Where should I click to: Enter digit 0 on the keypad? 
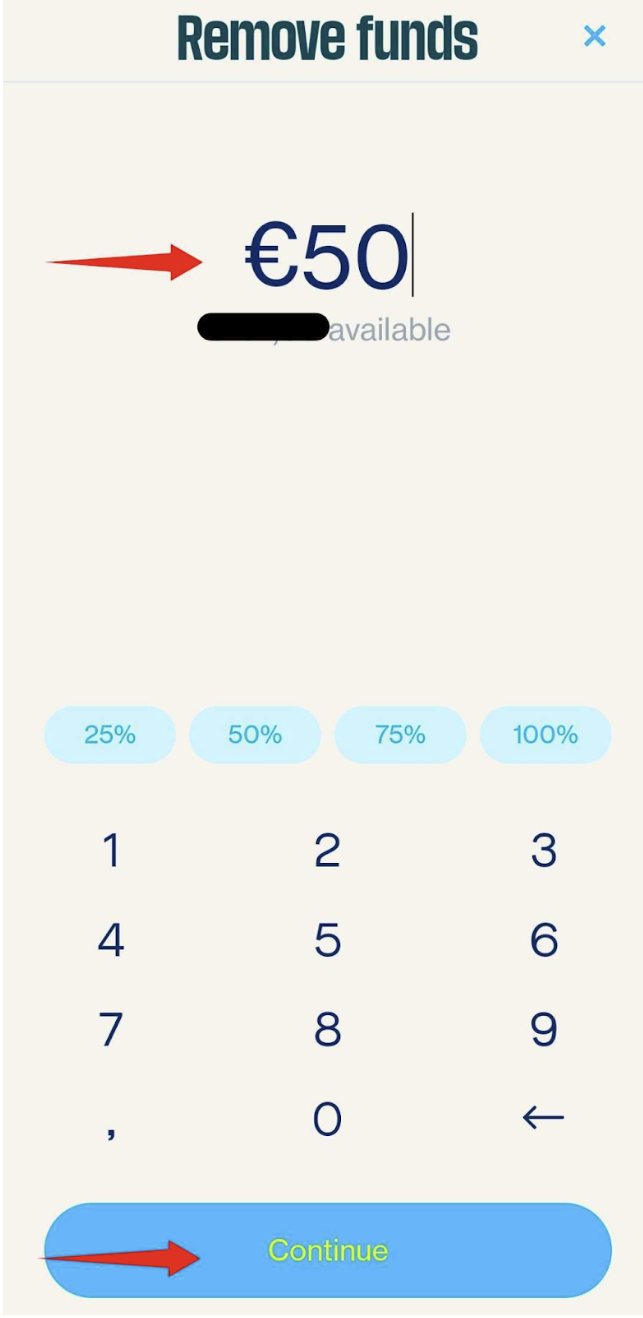pyautogui.click(x=327, y=1118)
